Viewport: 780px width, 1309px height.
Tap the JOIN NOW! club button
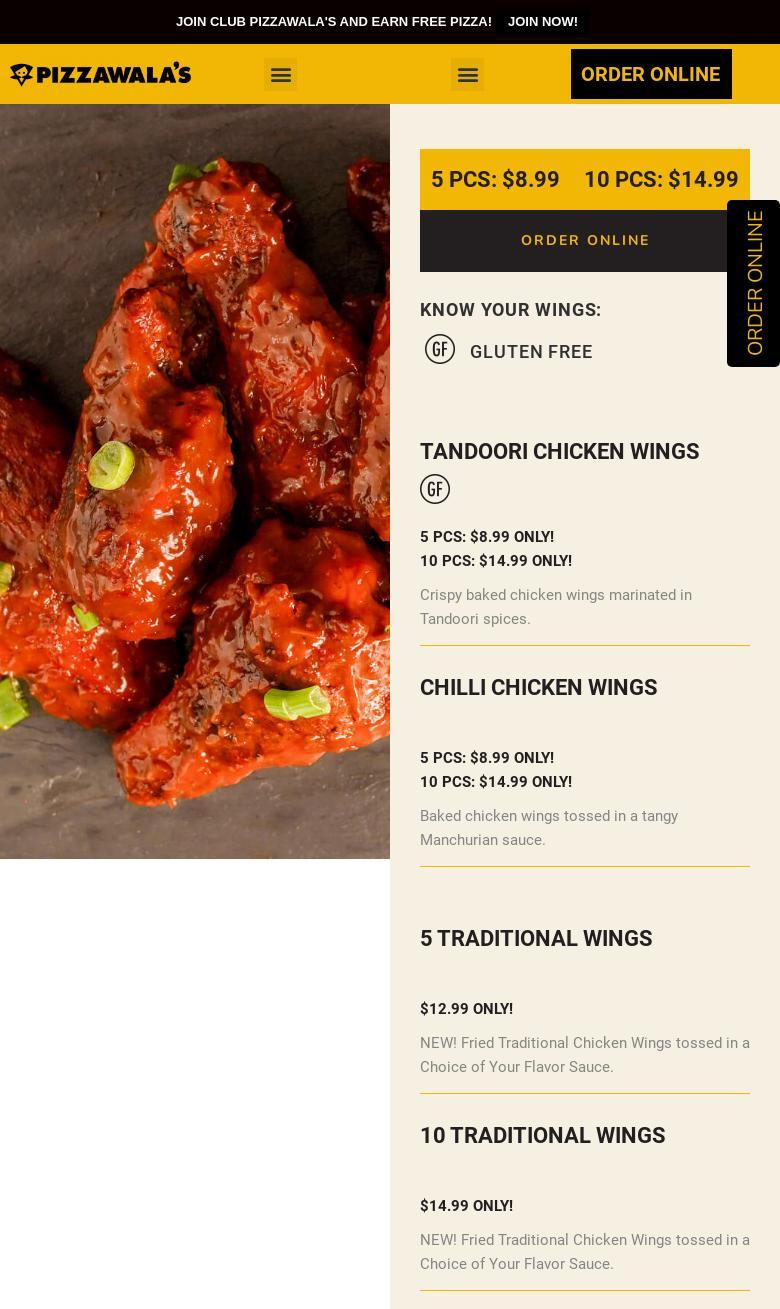coord(542,22)
